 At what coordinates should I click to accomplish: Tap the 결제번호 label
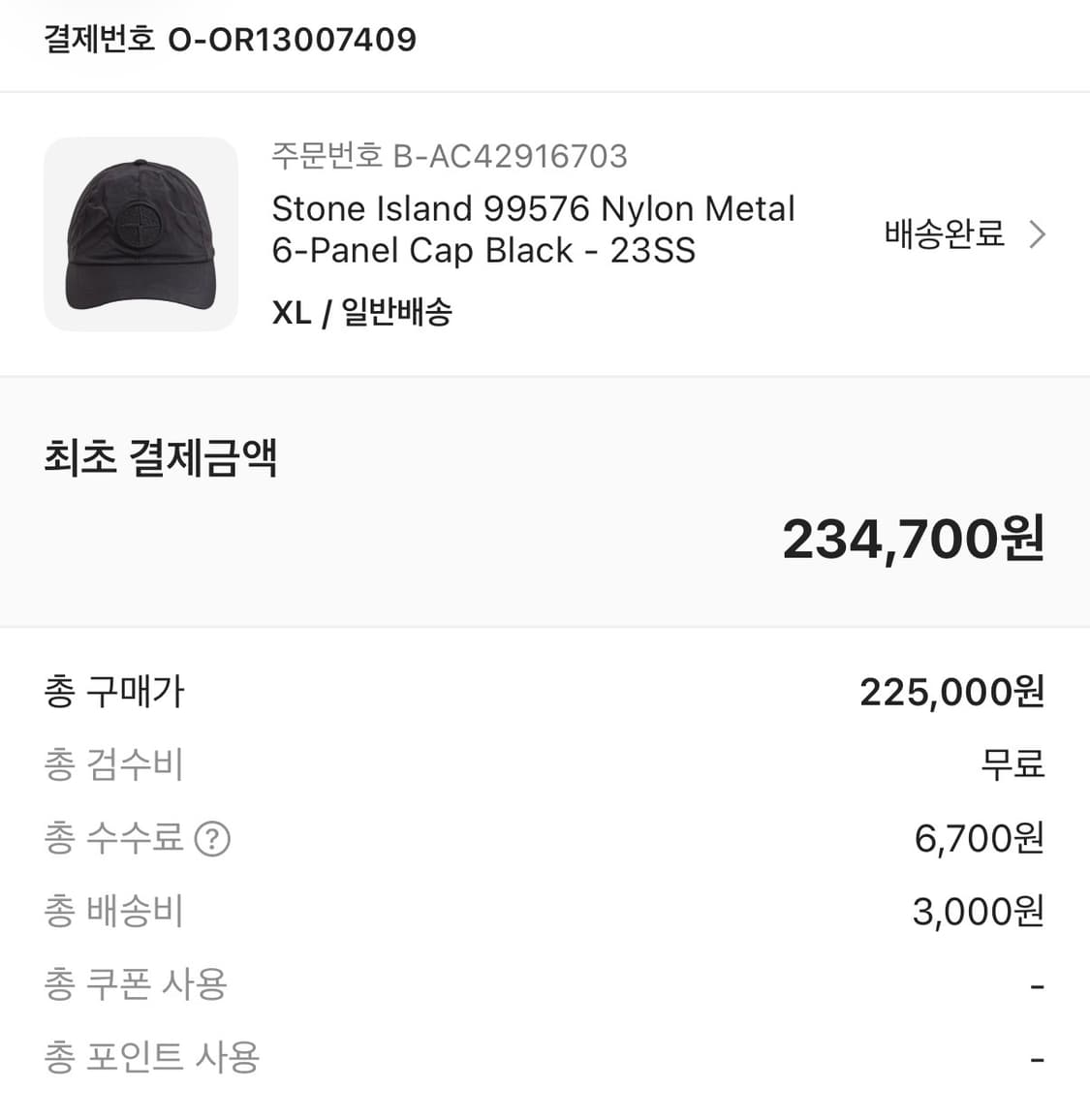click(x=100, y=40)
